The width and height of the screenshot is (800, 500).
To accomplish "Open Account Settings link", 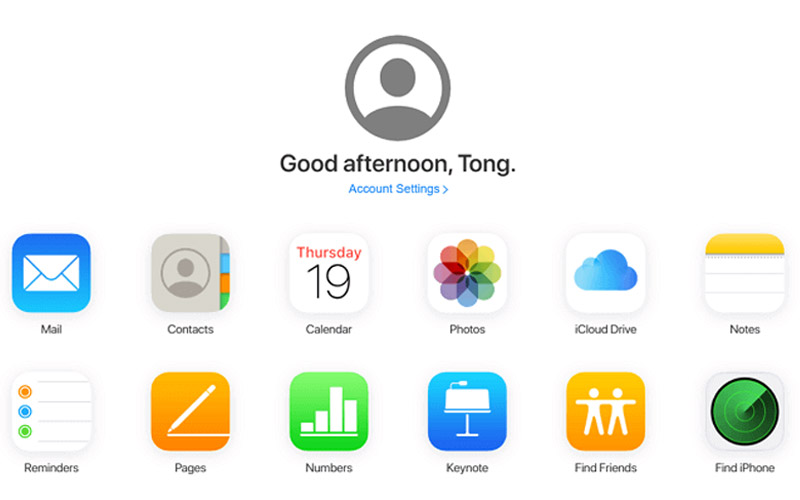I will point(397,189).
